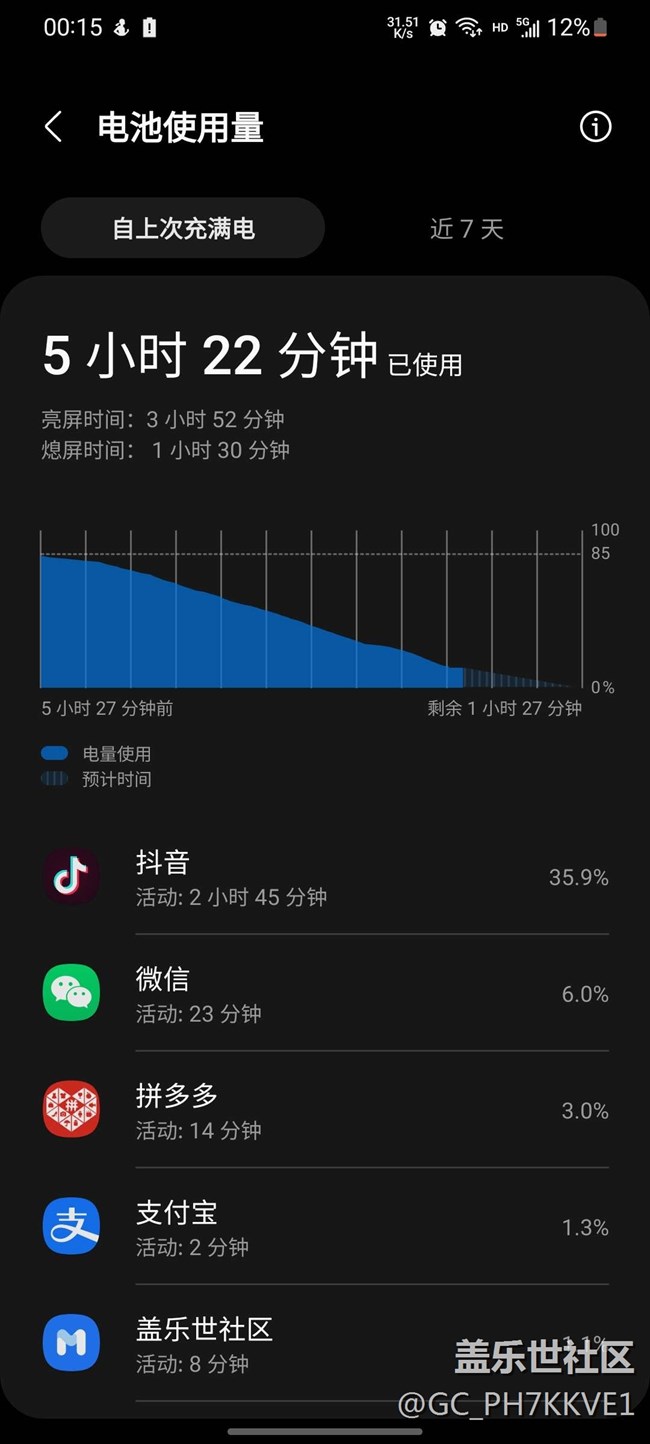This screenshot has width=650, height=1444.
Task: Switch to the 近 7 天 tab
Action: tap(466, 228)
